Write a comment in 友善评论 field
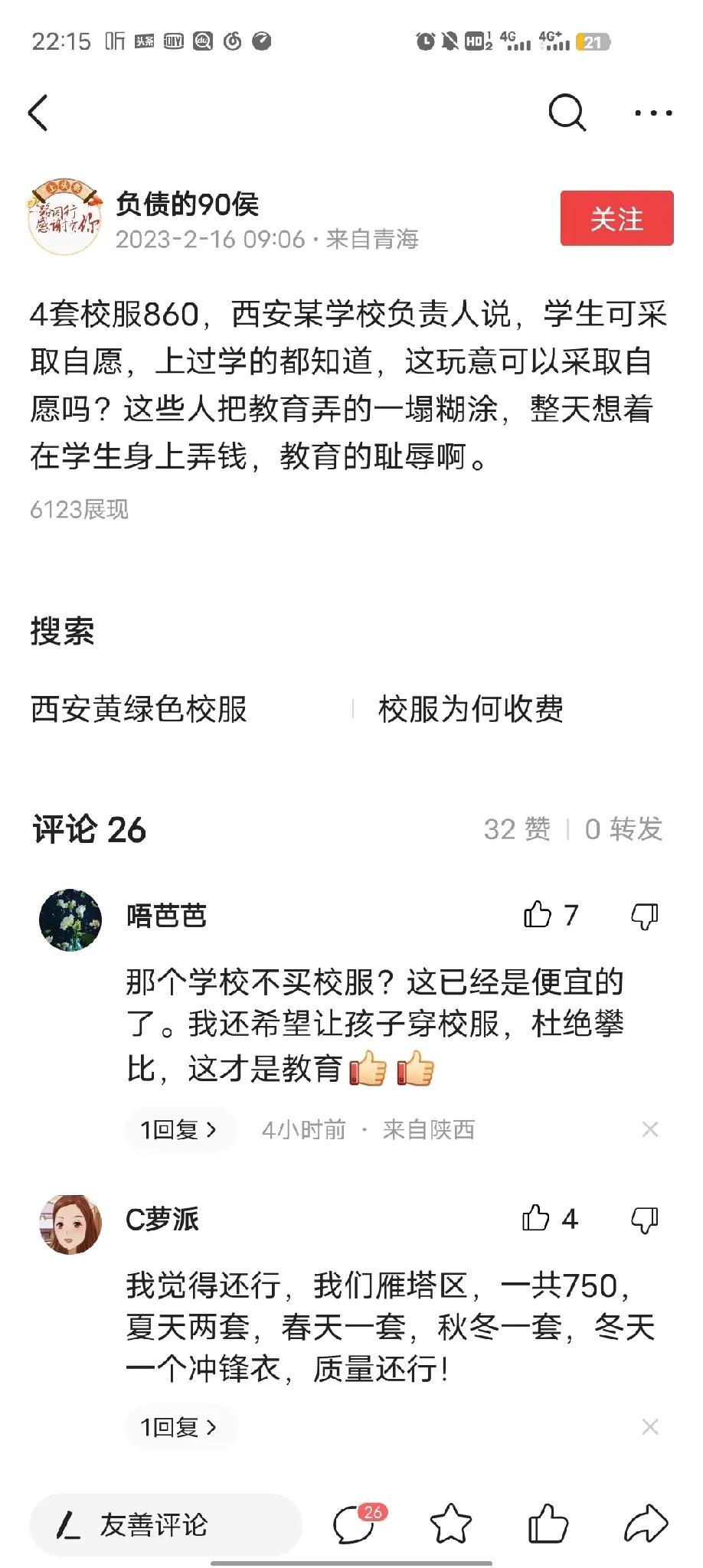Screen dimensions: 703x1568 point(165,1525)
